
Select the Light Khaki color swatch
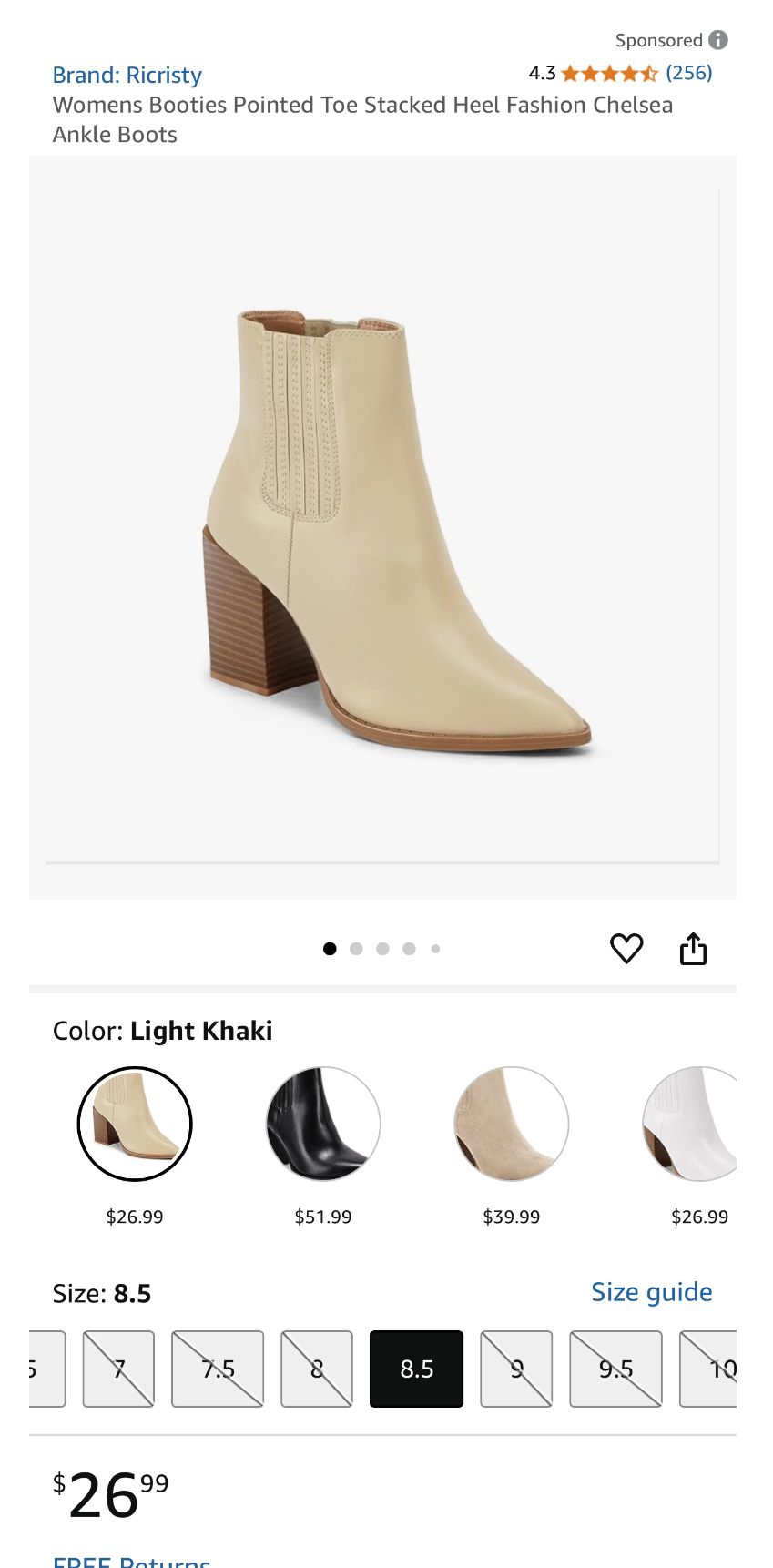(x=135, y=1124)
